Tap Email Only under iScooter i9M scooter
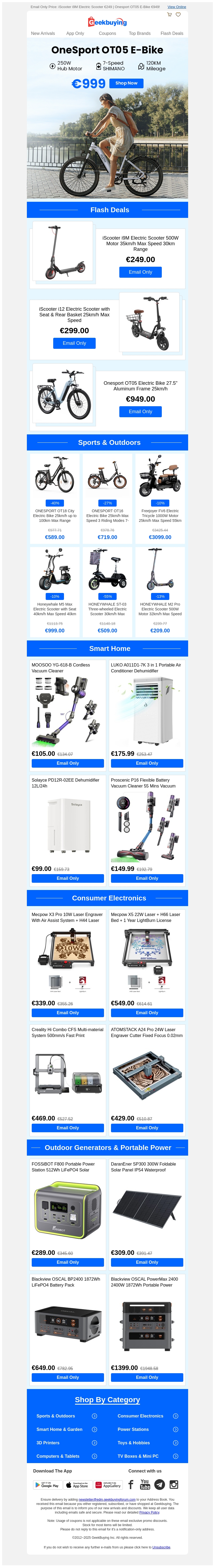The height and width of the screenshot is (1568, 215). [x=140, y=272]
